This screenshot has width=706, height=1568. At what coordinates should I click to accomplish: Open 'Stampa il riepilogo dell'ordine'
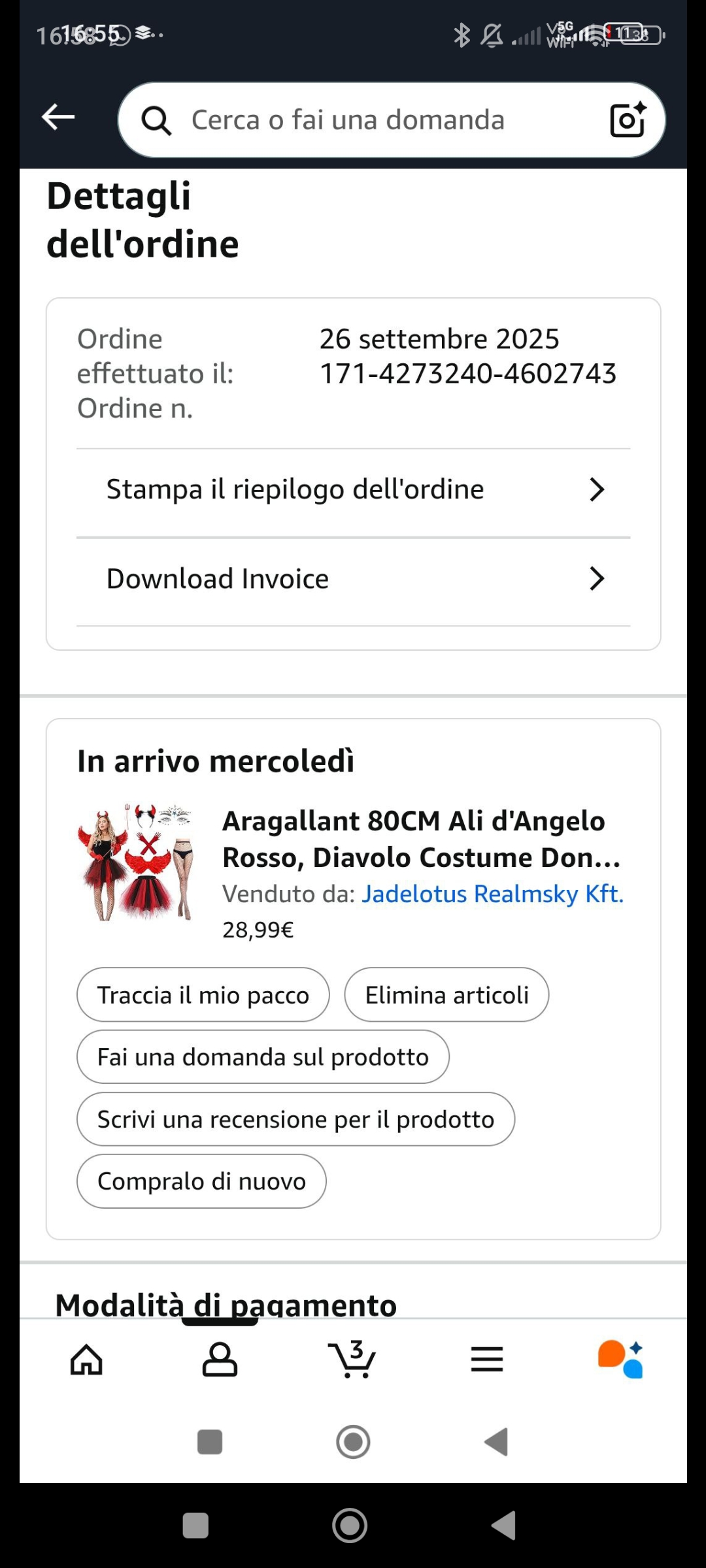click(x=353, y=489)
